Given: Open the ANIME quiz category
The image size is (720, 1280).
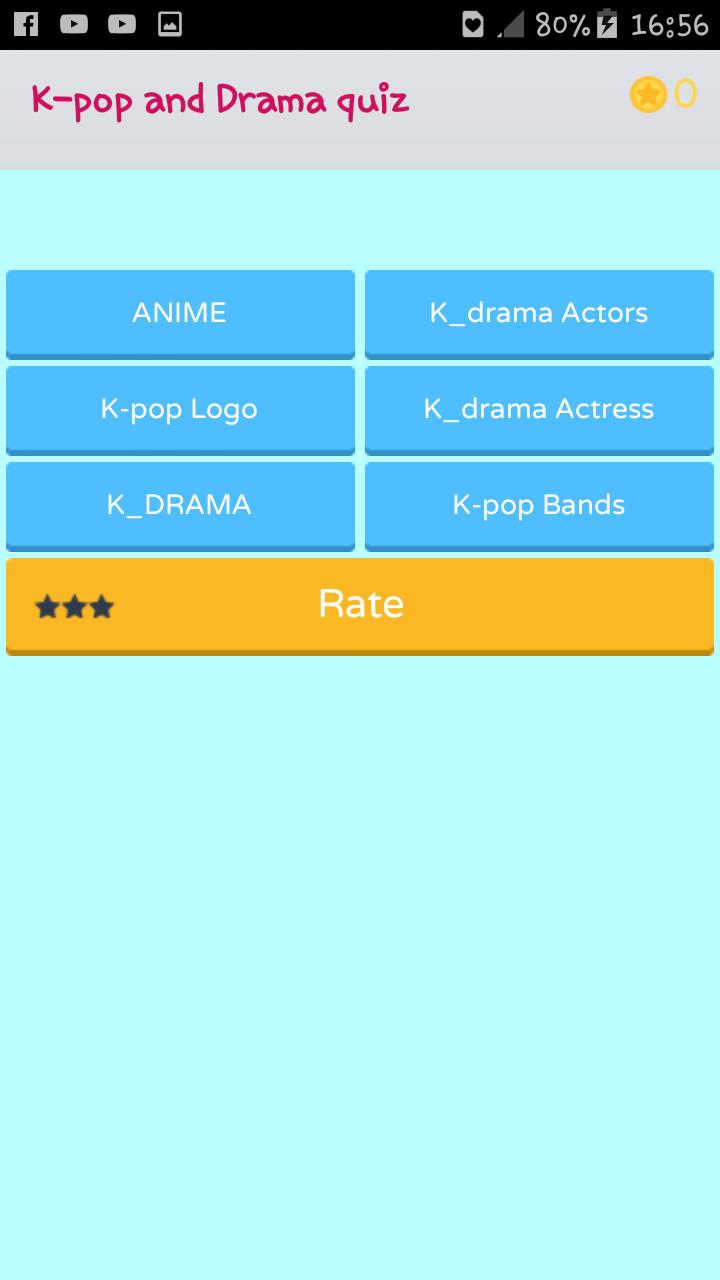Looking at the screenshot, I should pyautogui.click(x=180, y=312).
